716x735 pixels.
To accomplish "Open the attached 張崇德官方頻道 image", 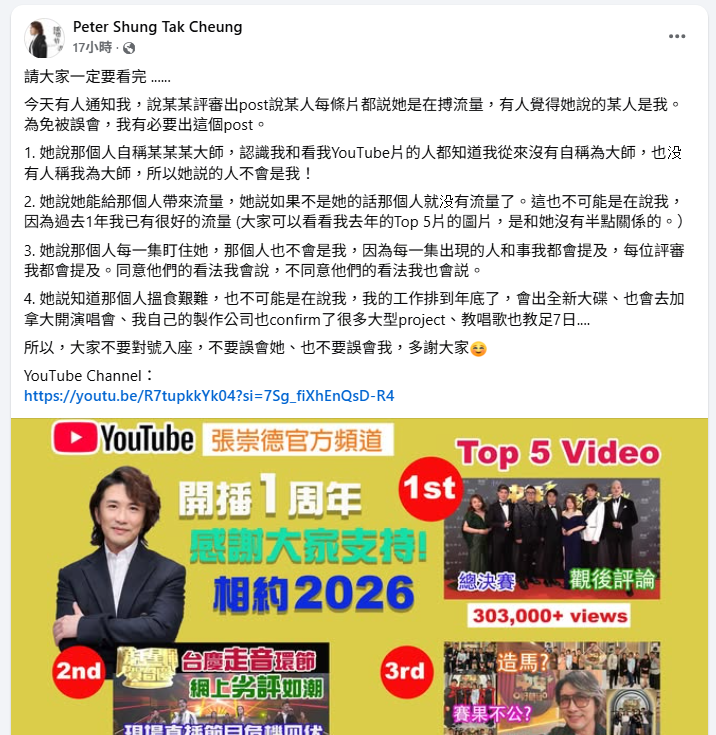I will point(358,576).
